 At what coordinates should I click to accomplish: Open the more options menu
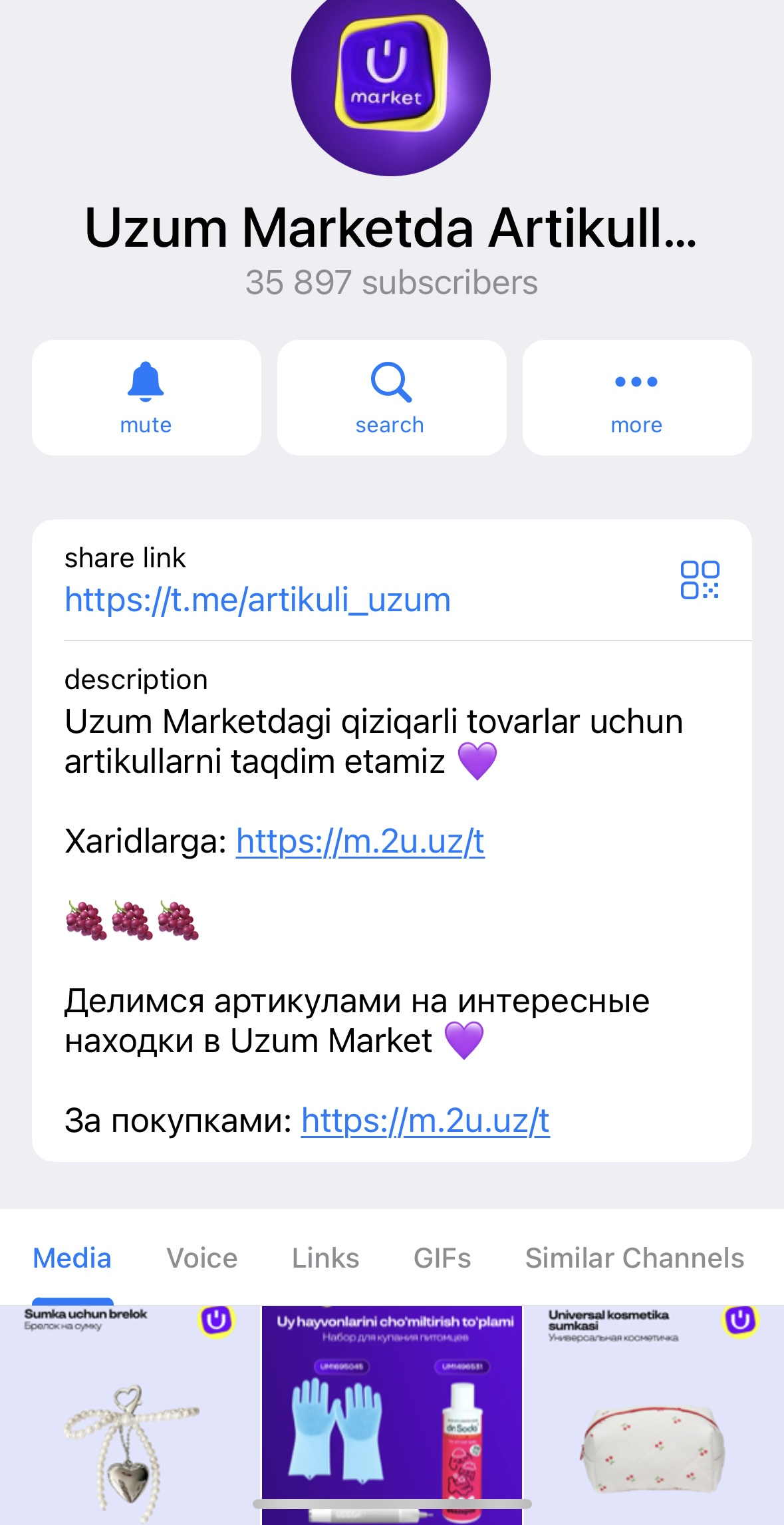point(636,396)
